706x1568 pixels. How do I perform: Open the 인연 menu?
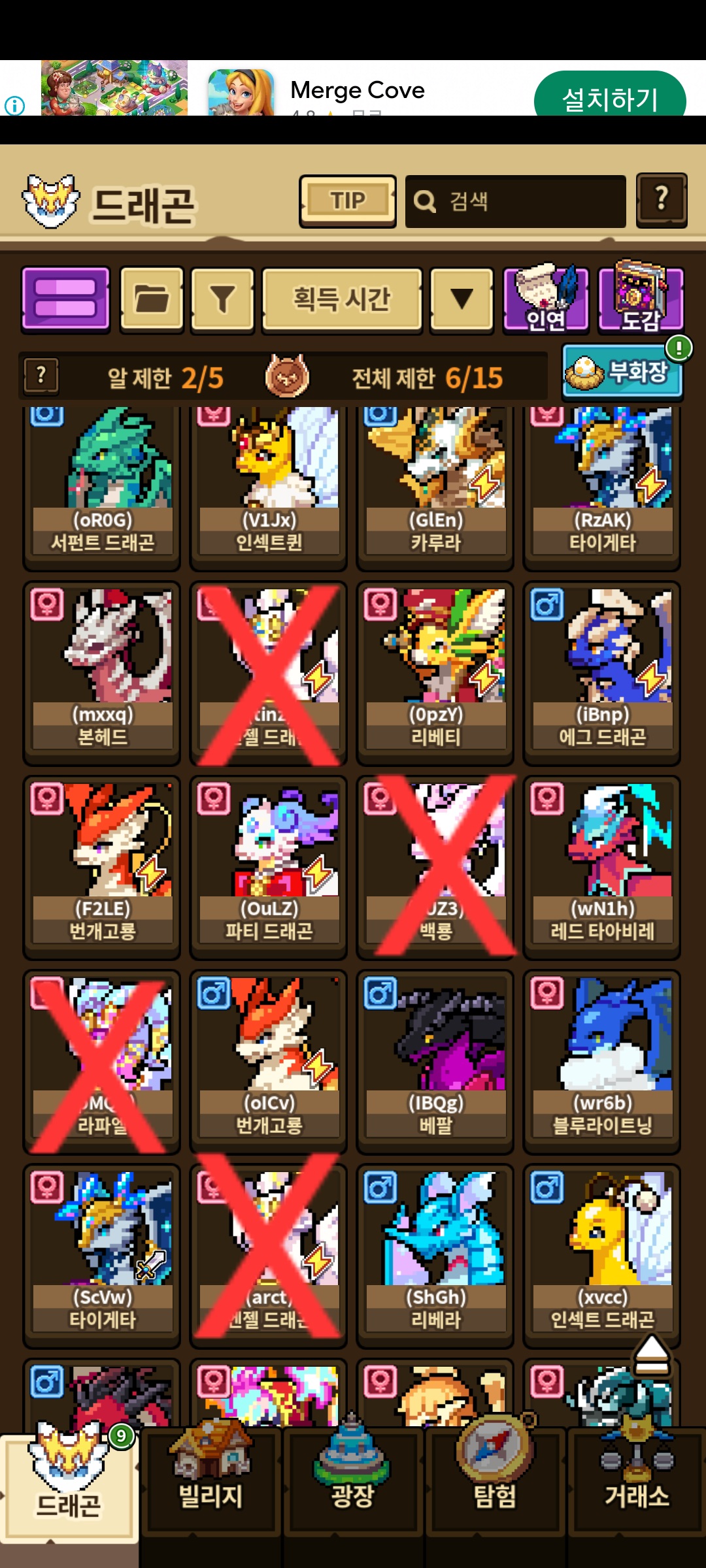point(545,299)
